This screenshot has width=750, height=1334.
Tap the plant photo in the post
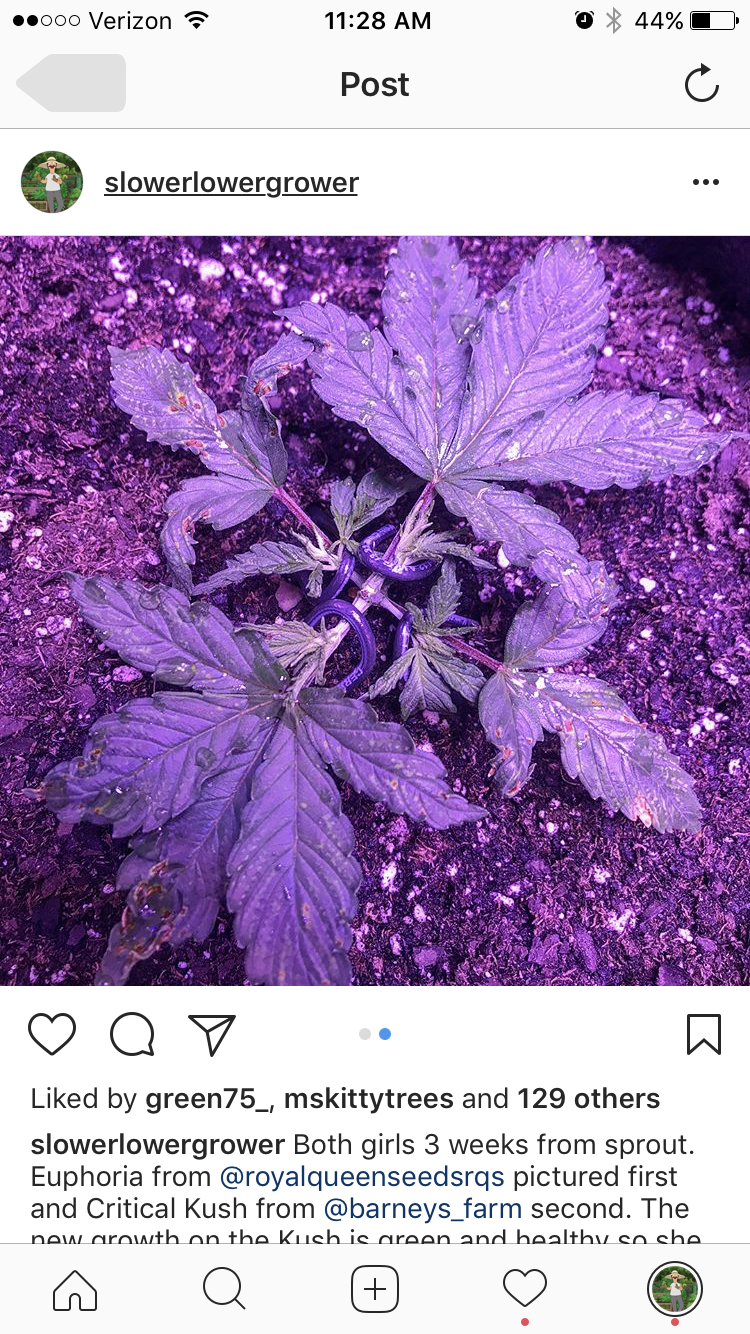click(375, 611)
